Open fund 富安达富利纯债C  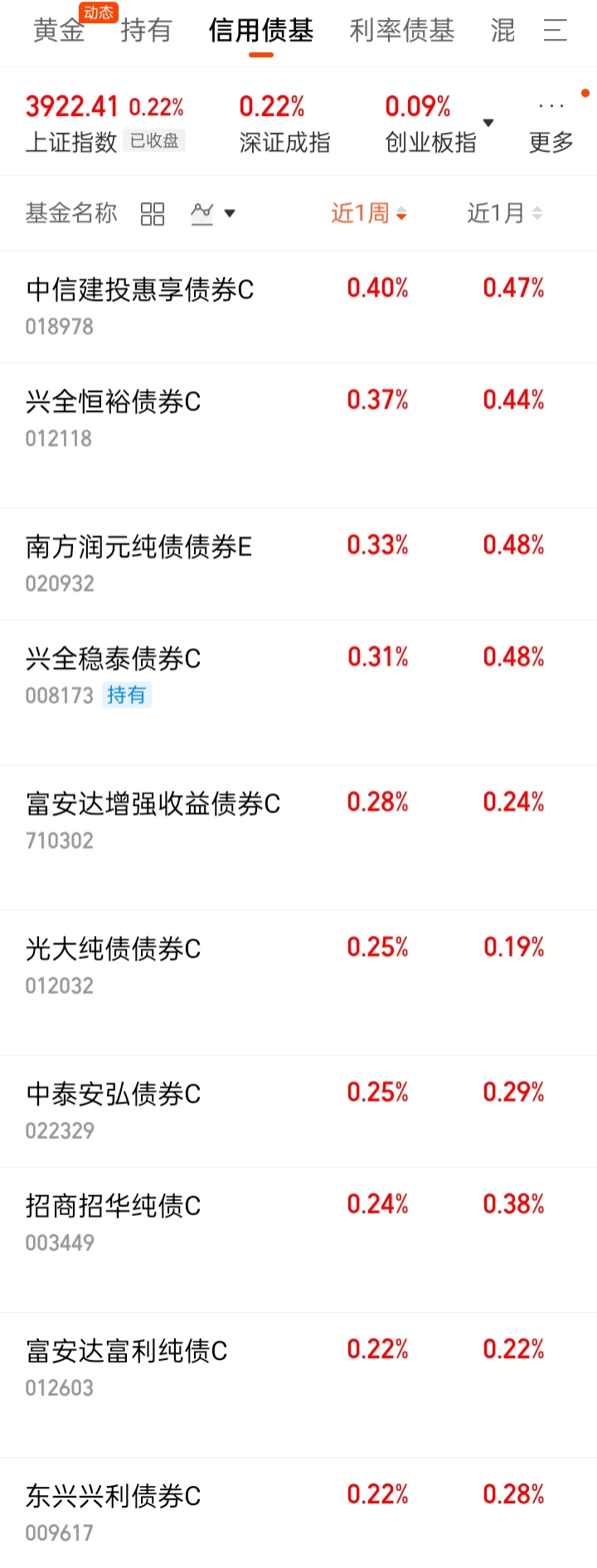point(127,1351)
